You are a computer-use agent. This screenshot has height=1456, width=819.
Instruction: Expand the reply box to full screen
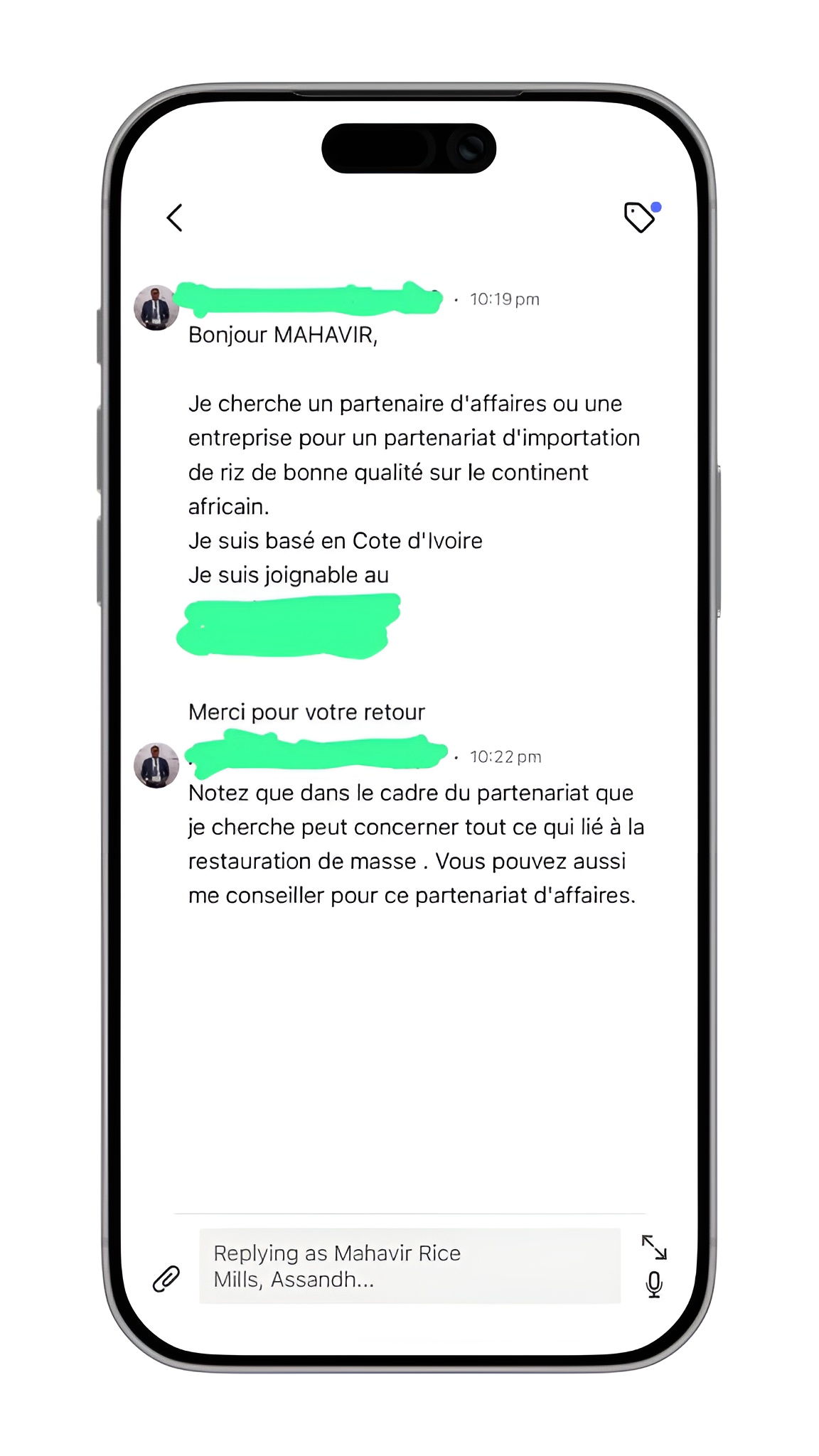click(654, 1247)
